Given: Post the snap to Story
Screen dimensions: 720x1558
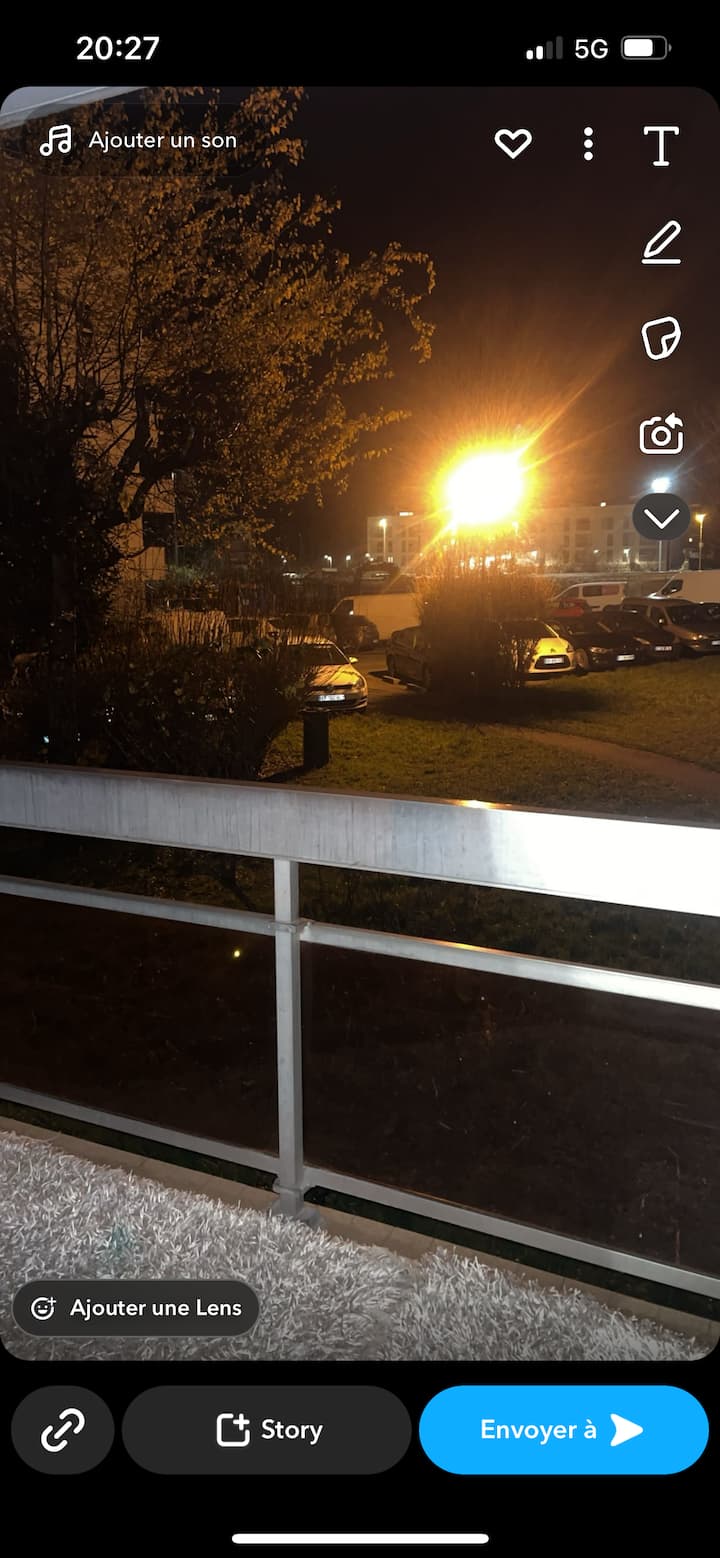Looking at the screenshot, I should (267, 1430).
